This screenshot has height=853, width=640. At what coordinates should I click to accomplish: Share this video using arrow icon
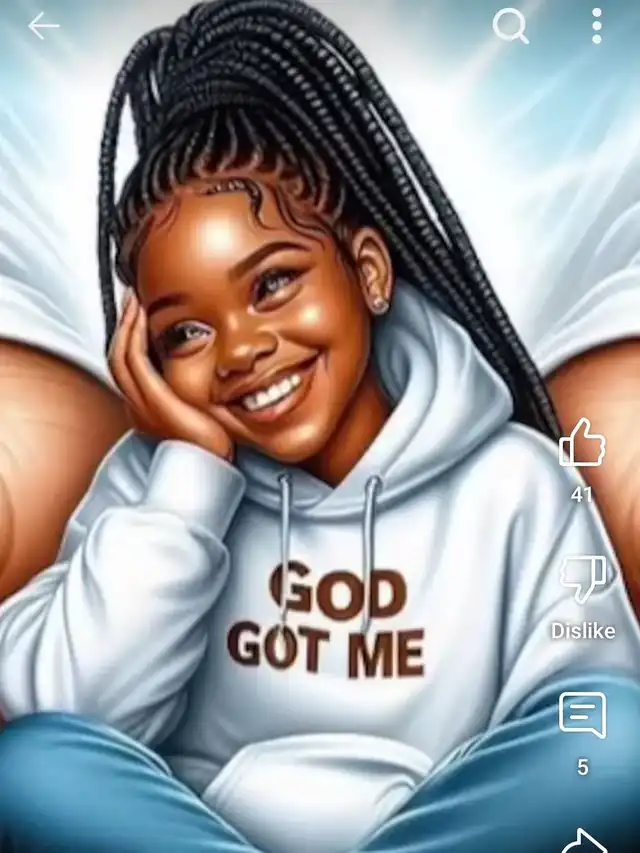583,840
